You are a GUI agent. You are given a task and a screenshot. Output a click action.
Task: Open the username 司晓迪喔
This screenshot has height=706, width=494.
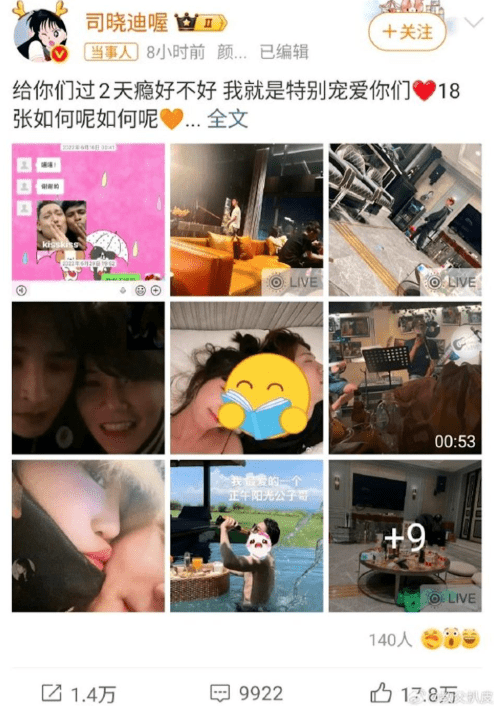tap(127, 22)
